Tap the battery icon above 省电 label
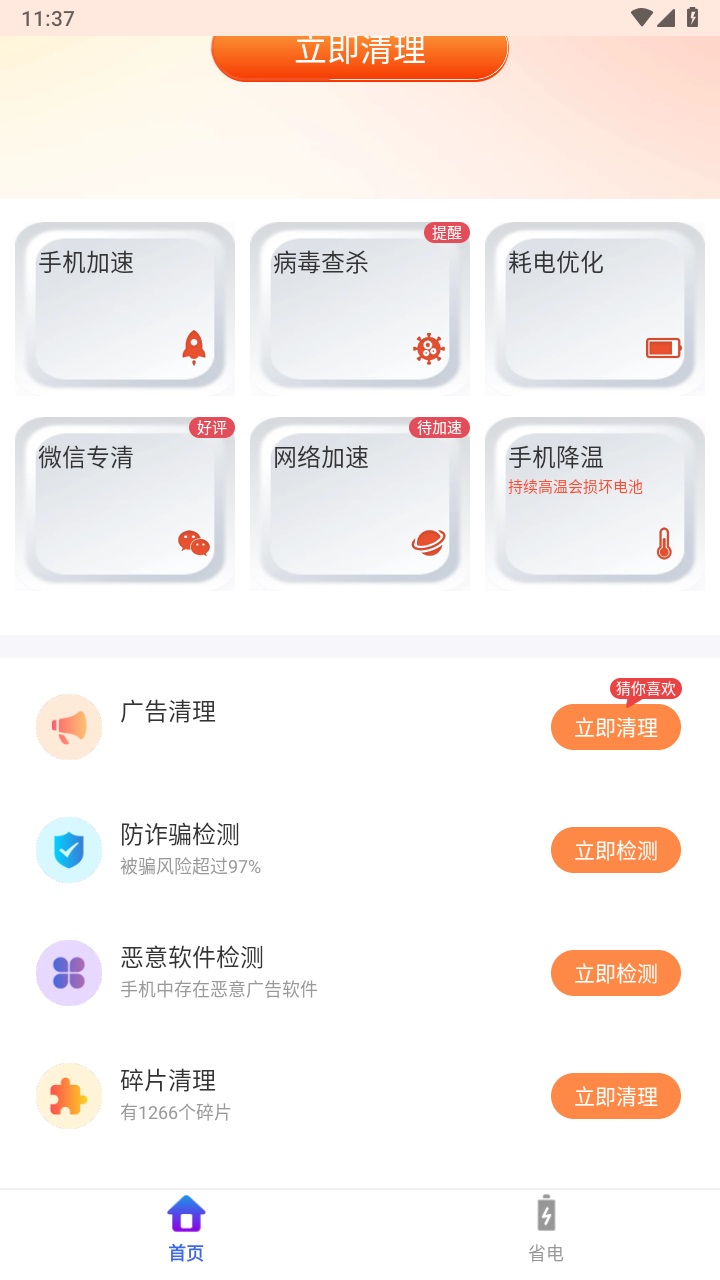This screenshot has width=720, height=1280. click(x=547, y=1213)
